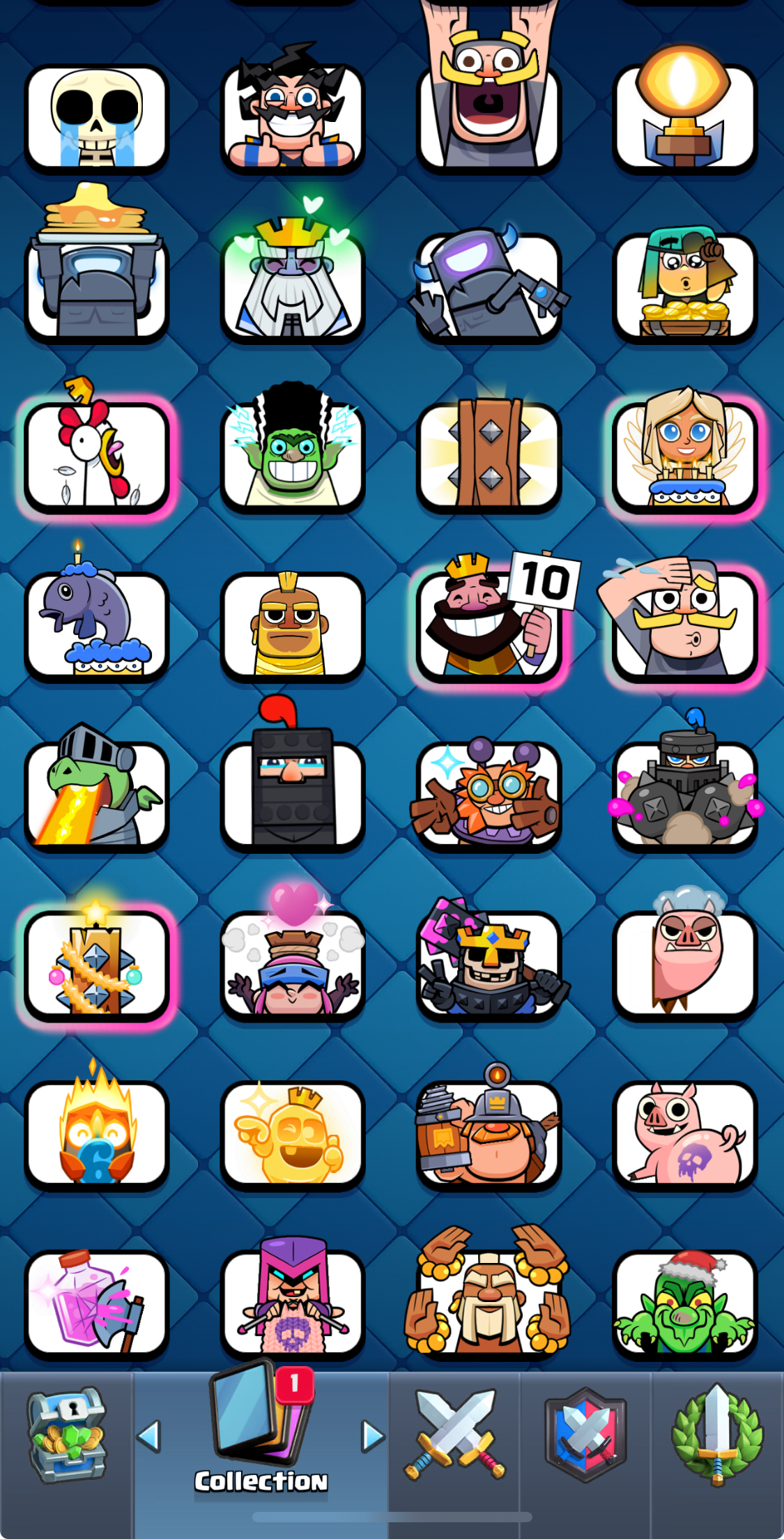Switch to the Battle crossed swords tab
Screen dimensions: 784x1539
[454, 1436]
